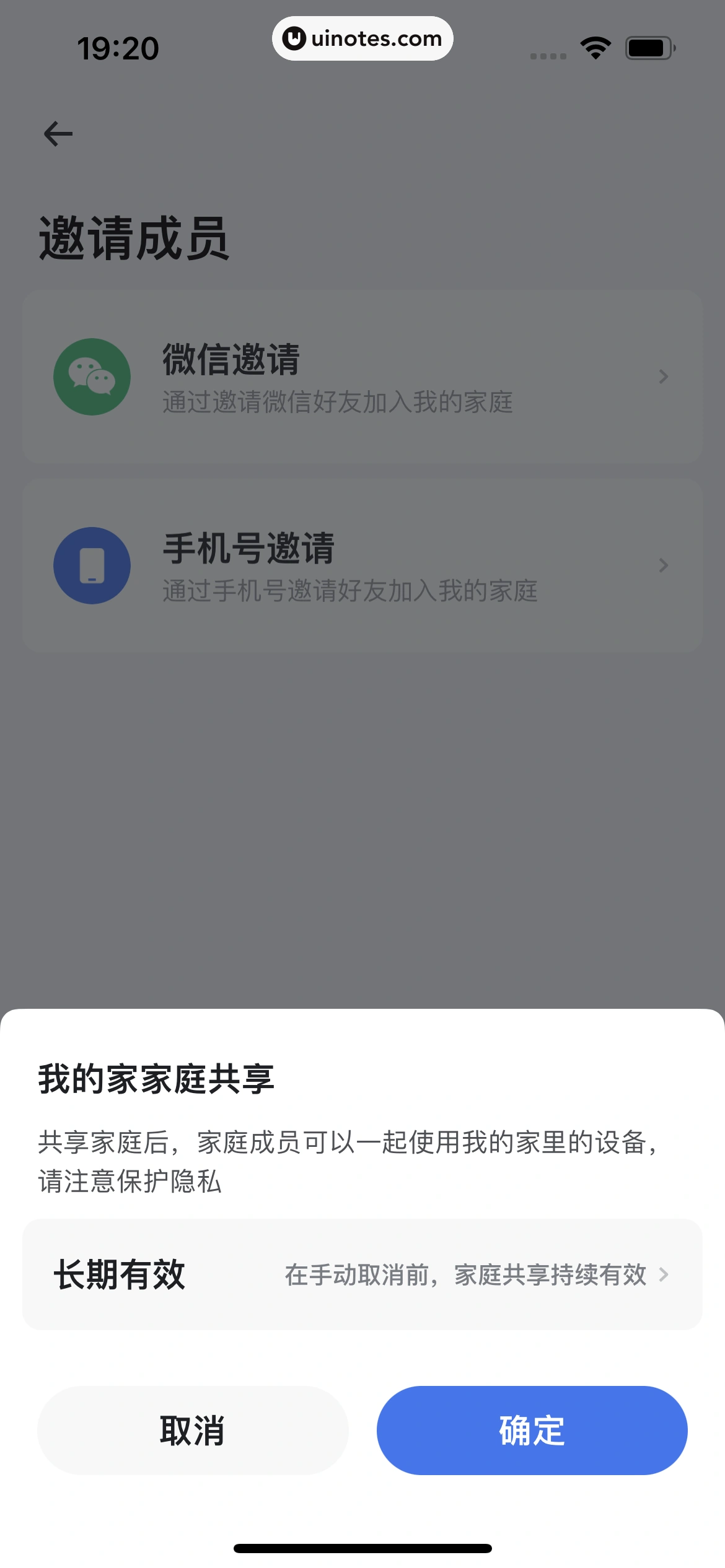This screenshot has width=725, height=1568.
Task: Click the Wi-Fi status icon
Action: 594,47
